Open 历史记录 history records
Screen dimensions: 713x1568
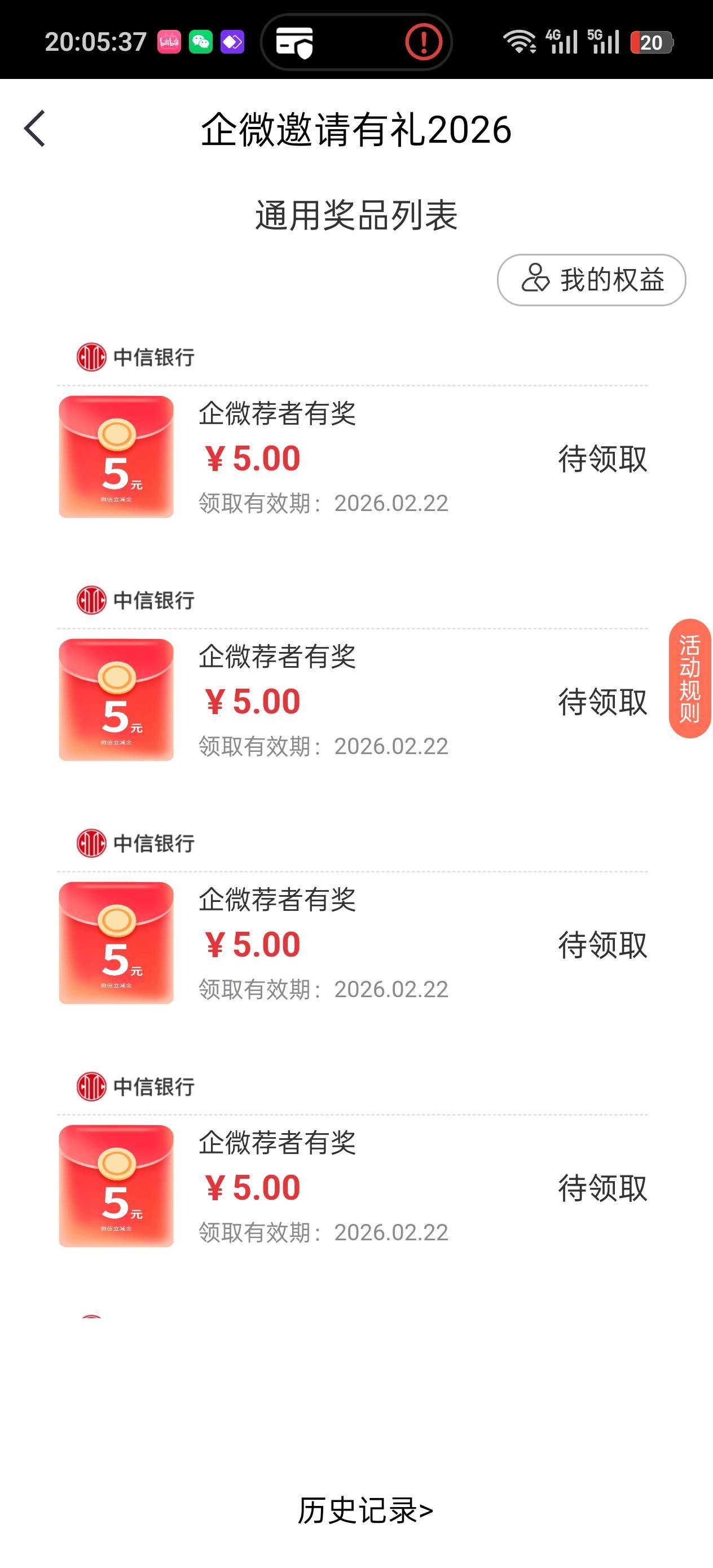coord(365,1510)
